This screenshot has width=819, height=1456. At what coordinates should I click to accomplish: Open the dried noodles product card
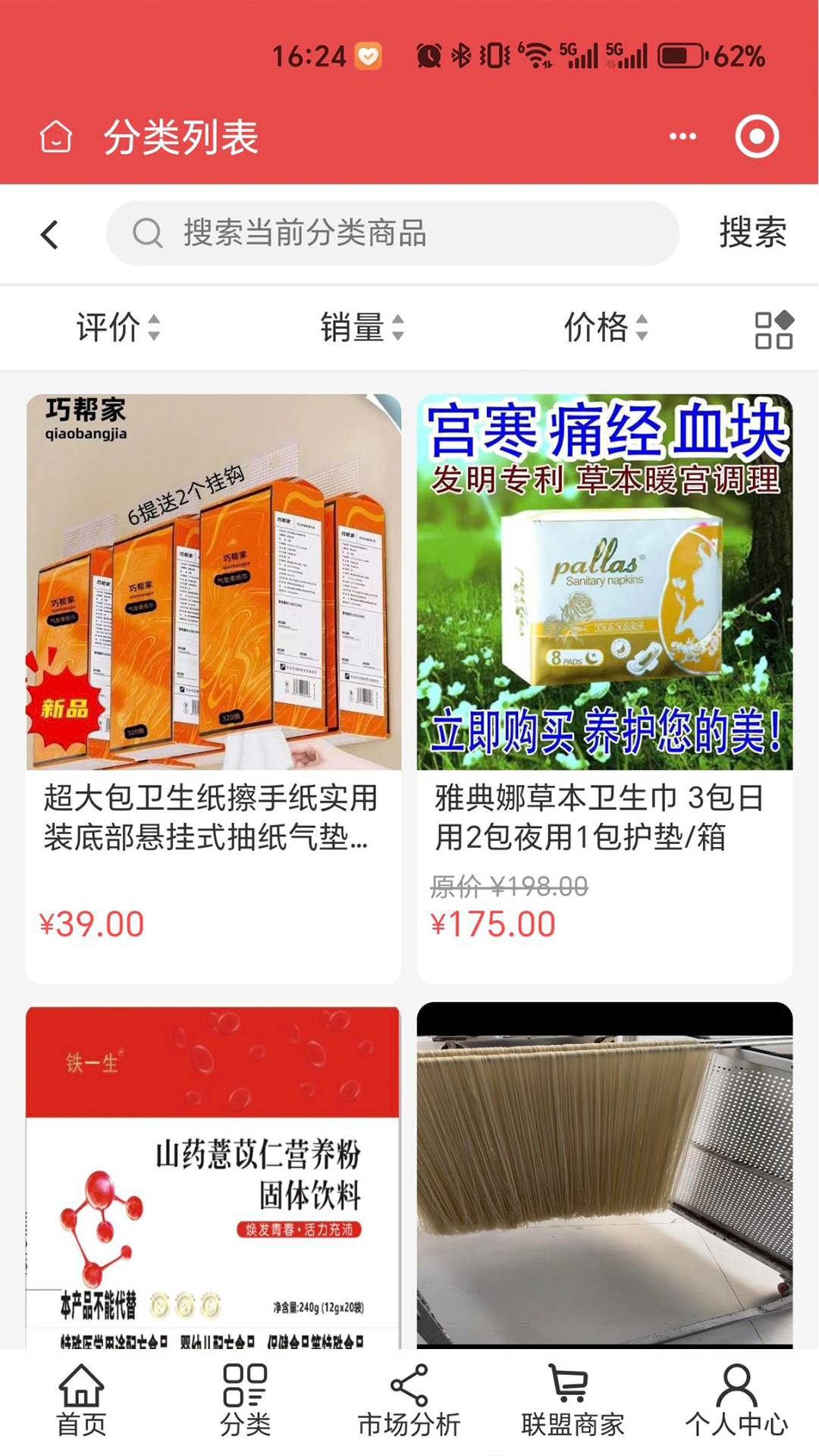click(604, 1175)
